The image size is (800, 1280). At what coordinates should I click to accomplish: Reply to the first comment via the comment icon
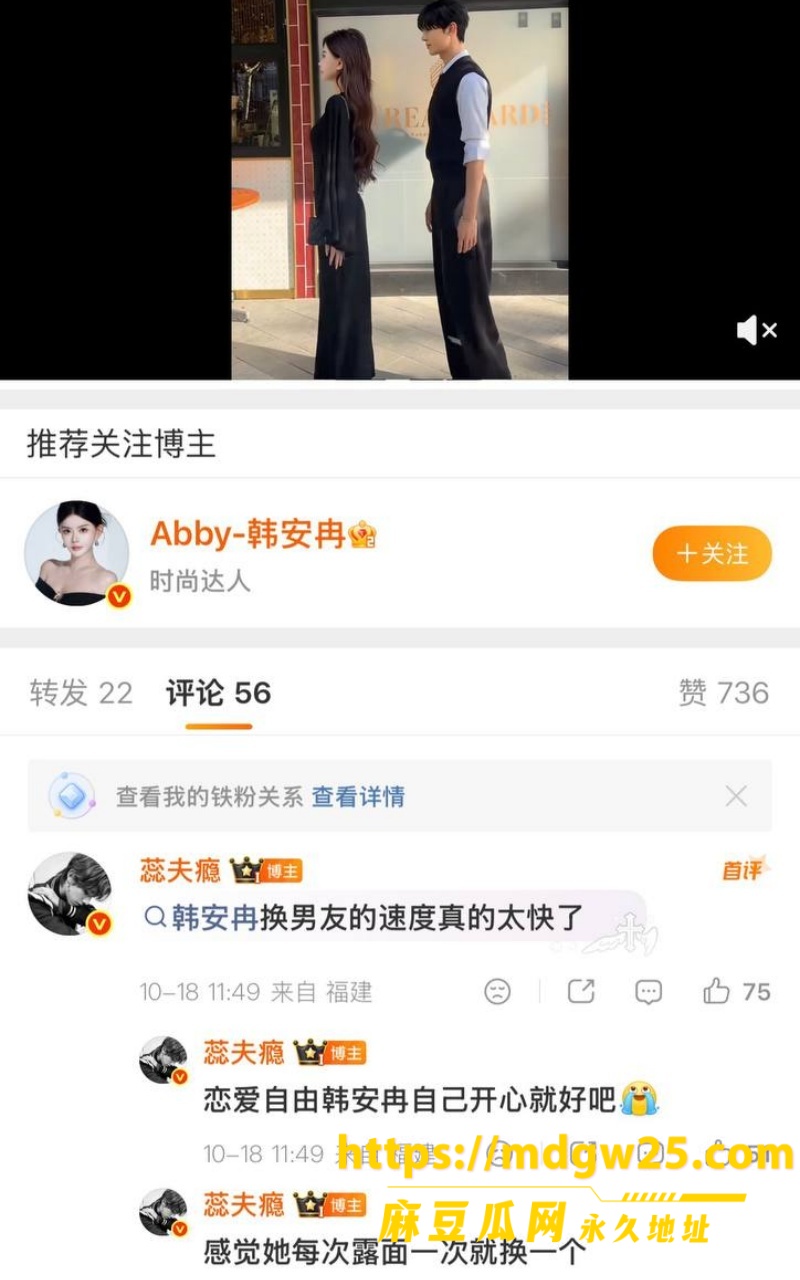pos(648,991)
